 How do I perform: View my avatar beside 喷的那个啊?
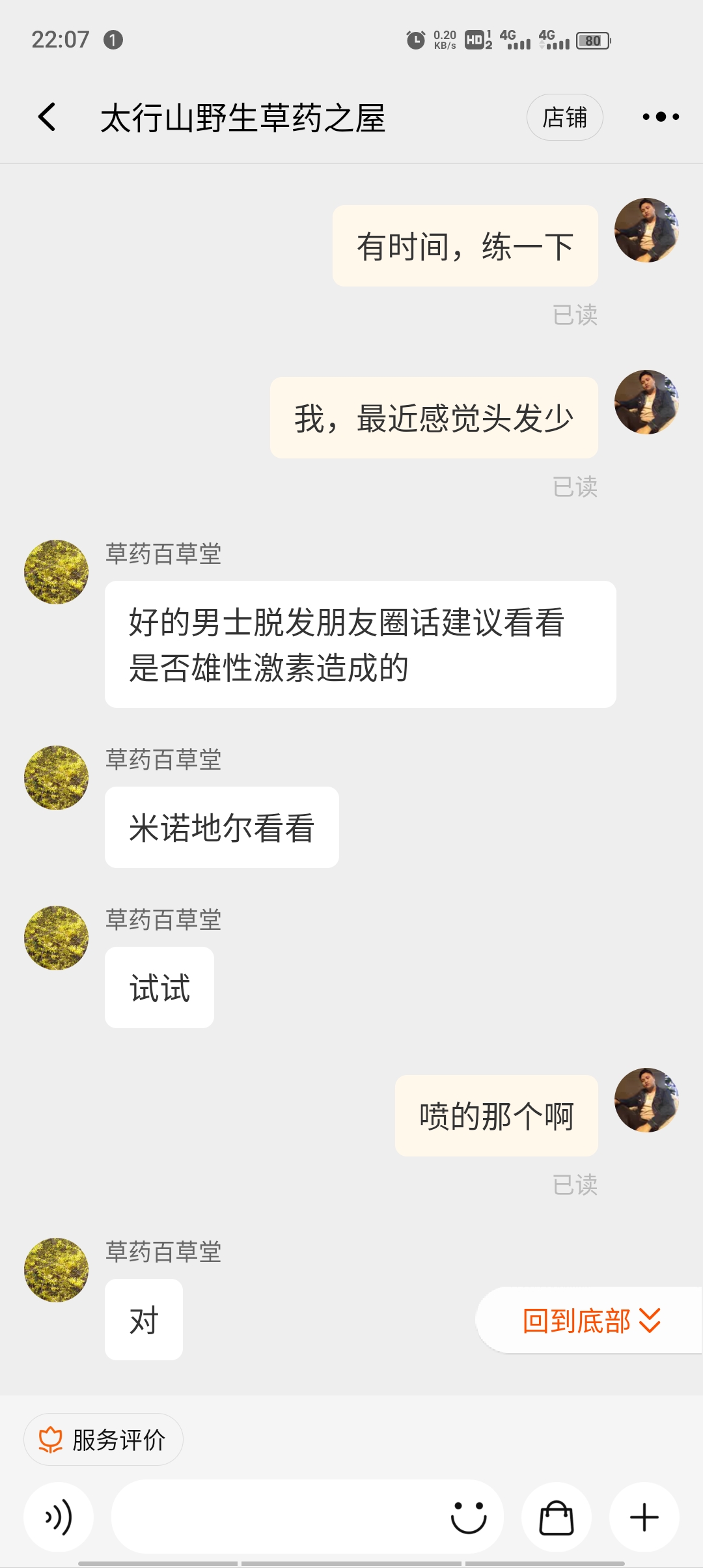646,1100
